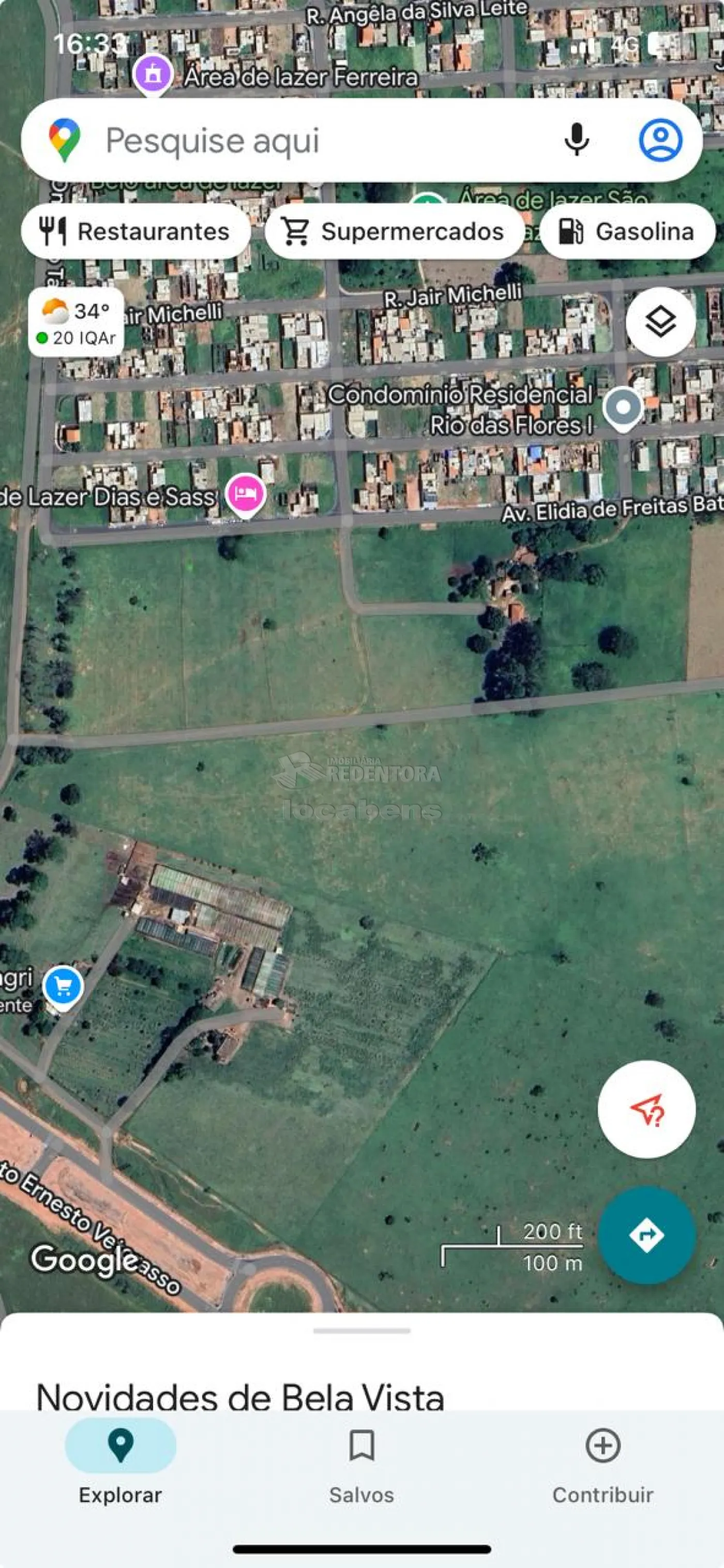Expand the Novidades de Bela Vista sheet
Viewport: 724px width, 1568px height.
[x=361, y=1332]
